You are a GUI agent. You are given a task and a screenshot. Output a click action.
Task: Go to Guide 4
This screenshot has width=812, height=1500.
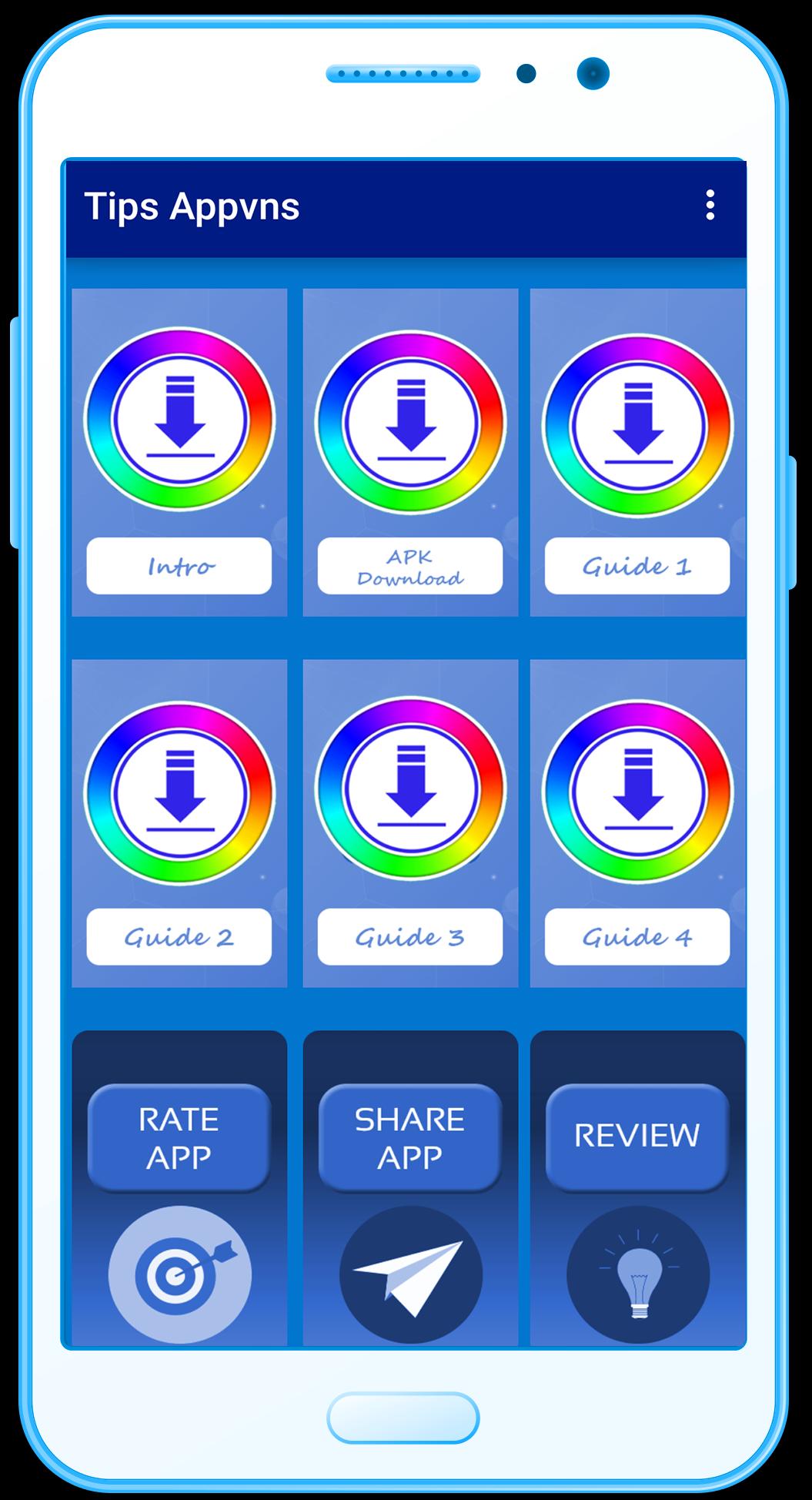[637, 936]
